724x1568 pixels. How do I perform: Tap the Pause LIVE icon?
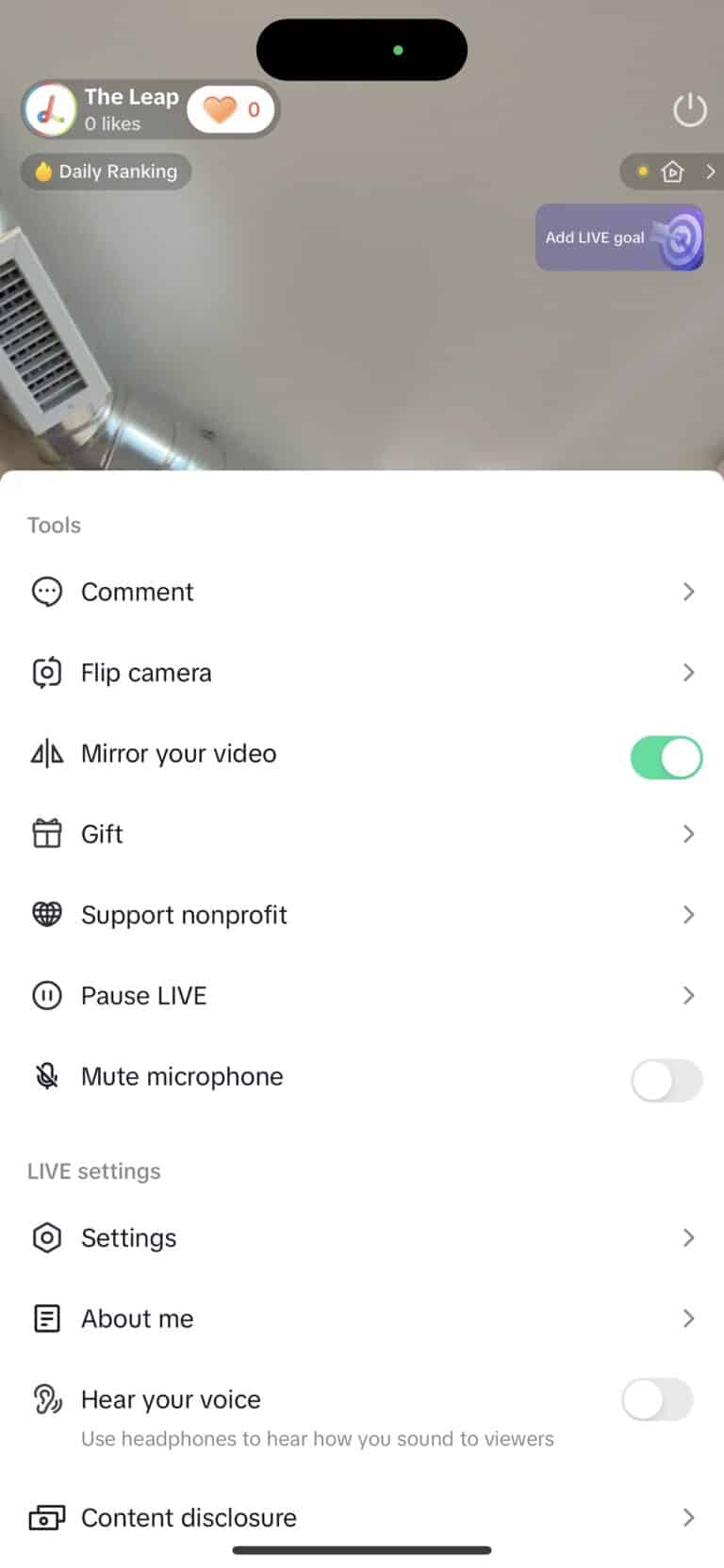tap(46, 995)
